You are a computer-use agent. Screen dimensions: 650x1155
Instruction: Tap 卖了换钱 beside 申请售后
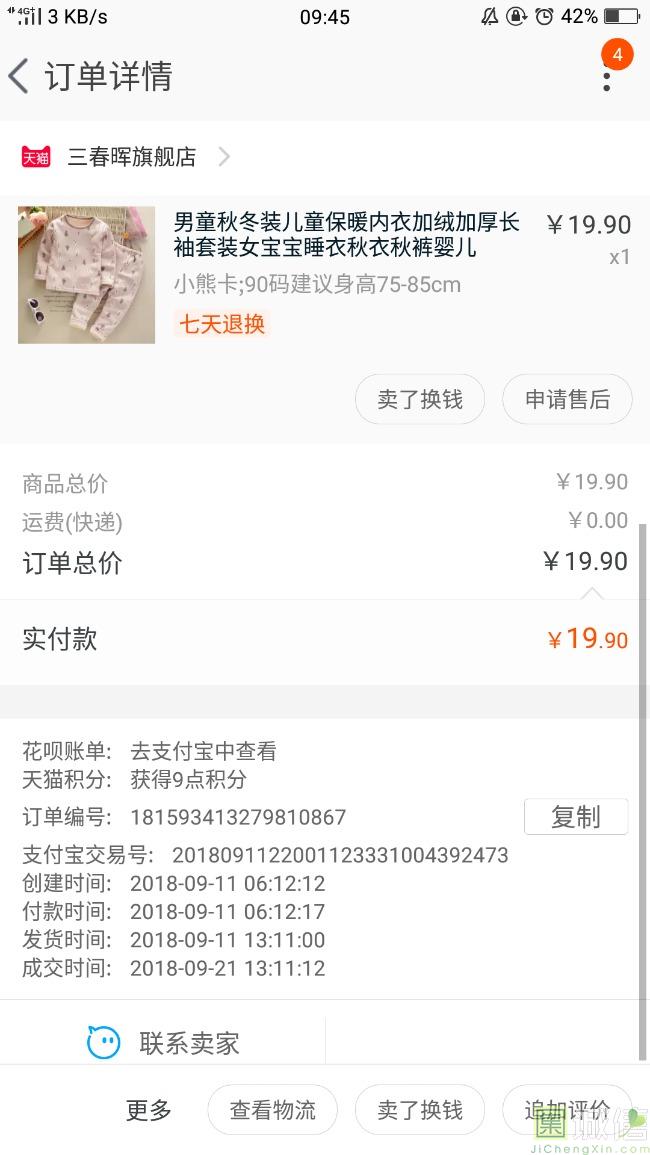[x=420, y=400]
